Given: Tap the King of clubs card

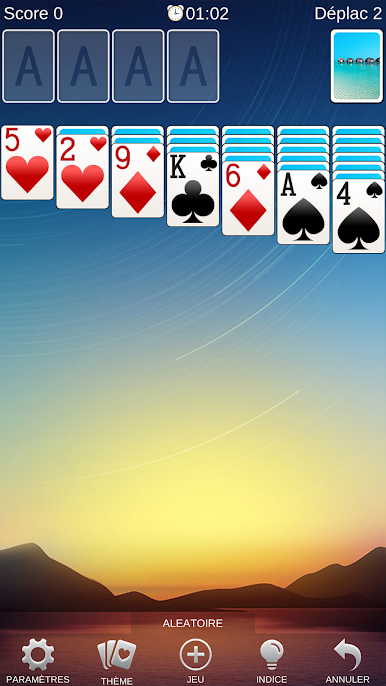Looking at the screenshot, I should [x=193, y=189].
